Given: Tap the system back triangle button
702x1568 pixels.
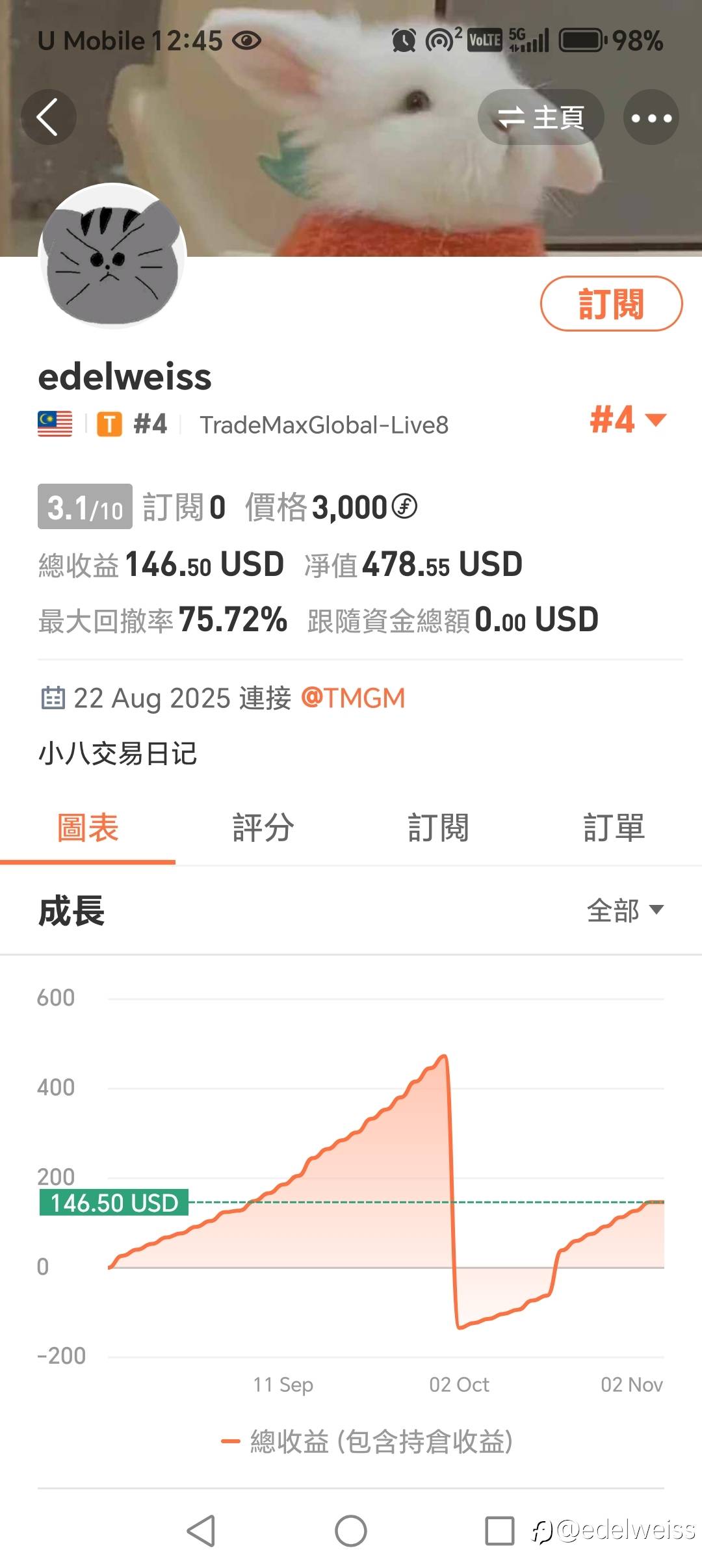Looking at the screenshot, I should pos(201,1531).
